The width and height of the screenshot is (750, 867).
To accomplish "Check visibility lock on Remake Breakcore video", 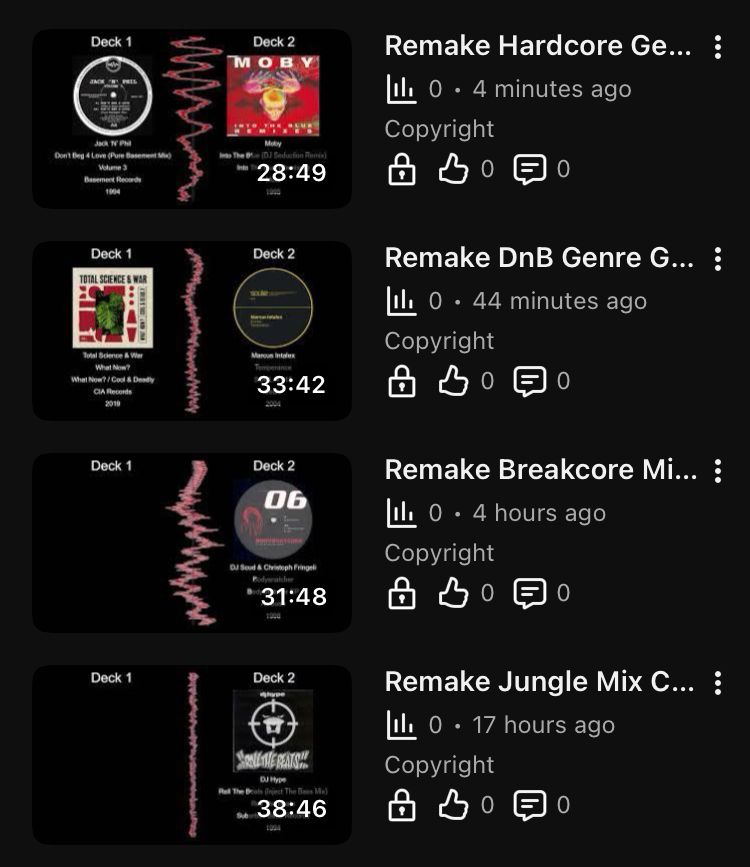I will (401, 593).
